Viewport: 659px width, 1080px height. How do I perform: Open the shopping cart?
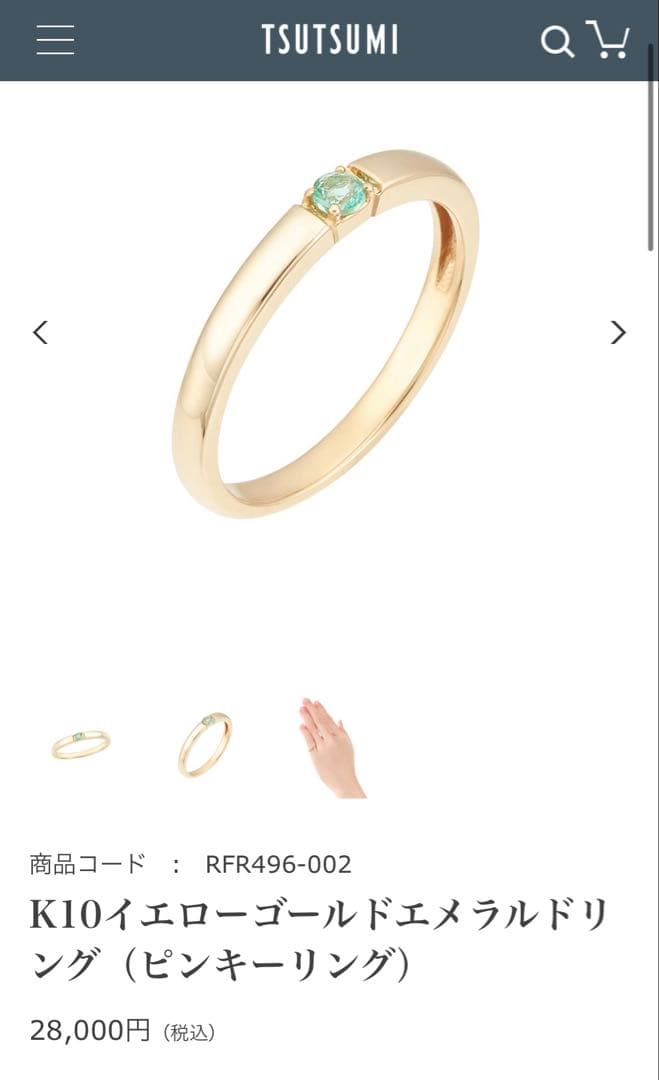pos(608,40)
